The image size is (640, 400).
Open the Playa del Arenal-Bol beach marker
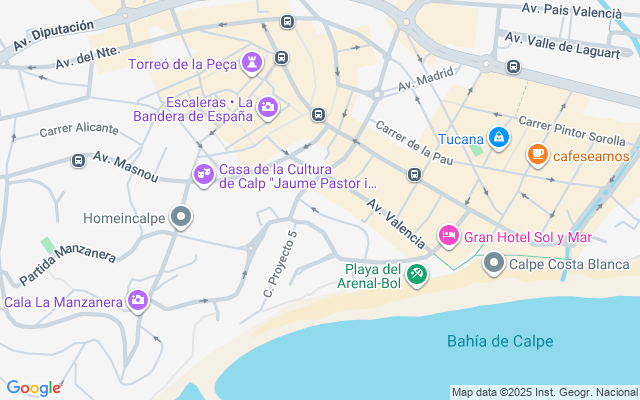pyautogui.click(x=417, y=275)
